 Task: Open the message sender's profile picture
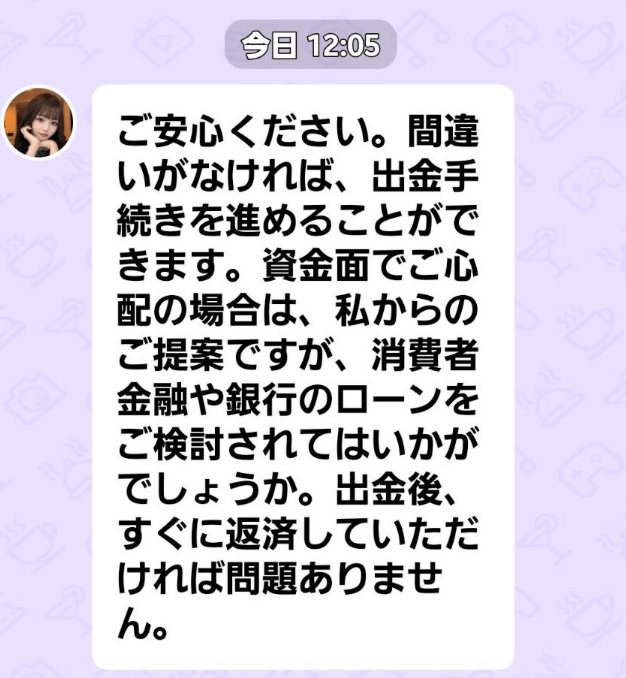click(39, 121)
